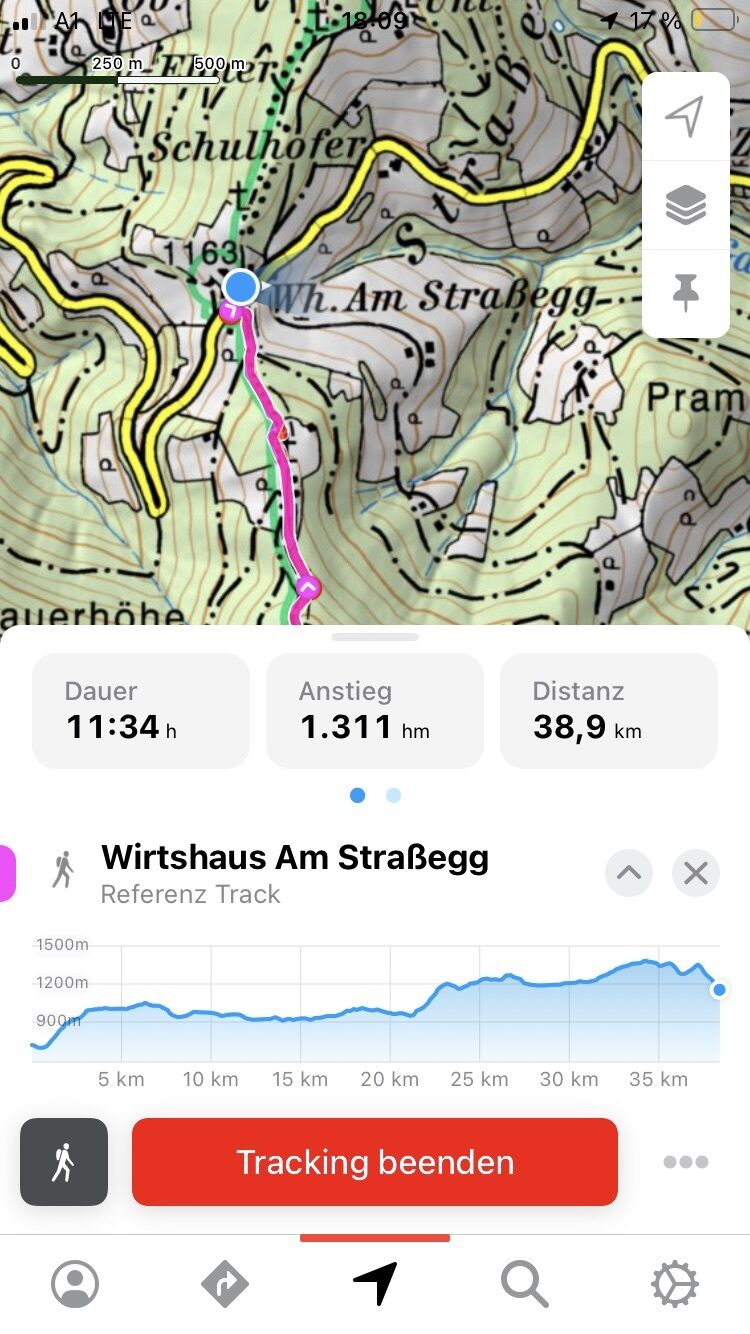
Task: Open the route planning tab
Action: coord(225,1284)
